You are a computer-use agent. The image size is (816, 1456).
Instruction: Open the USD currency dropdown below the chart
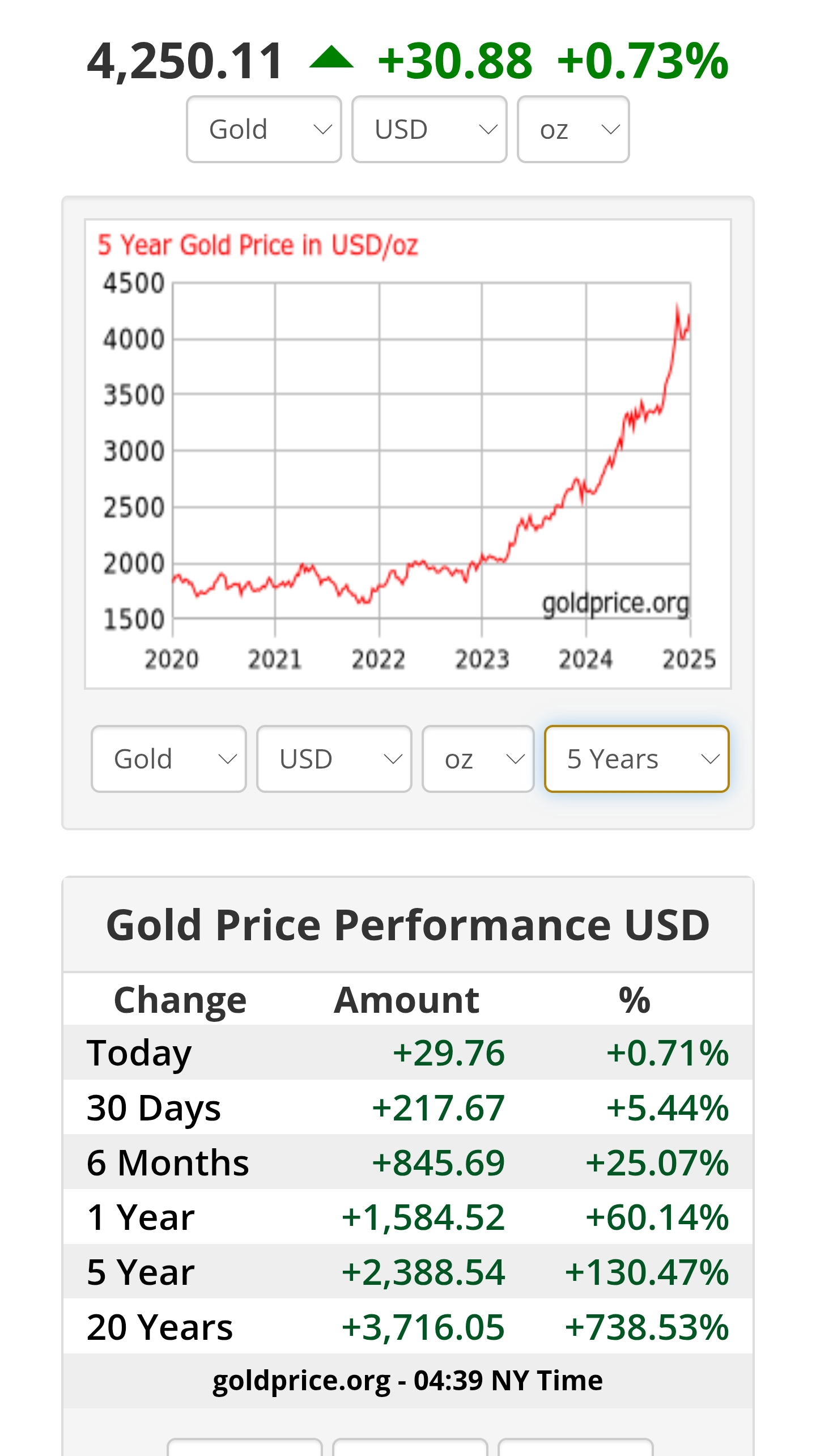[x=334, y=759]
